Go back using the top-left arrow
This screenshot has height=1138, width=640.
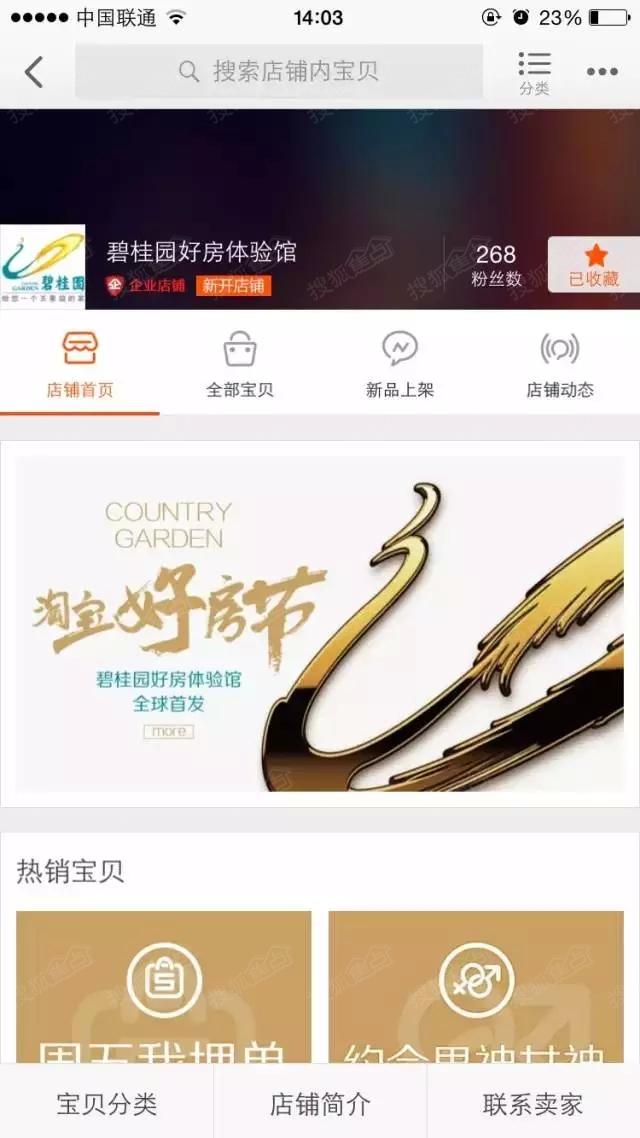35,72
